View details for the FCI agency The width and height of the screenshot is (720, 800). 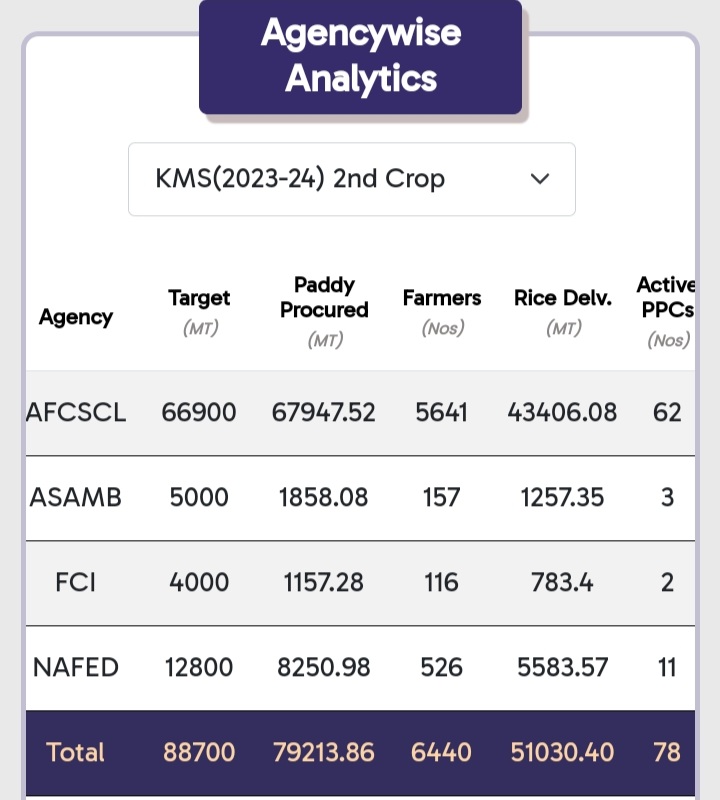(75, 582)
